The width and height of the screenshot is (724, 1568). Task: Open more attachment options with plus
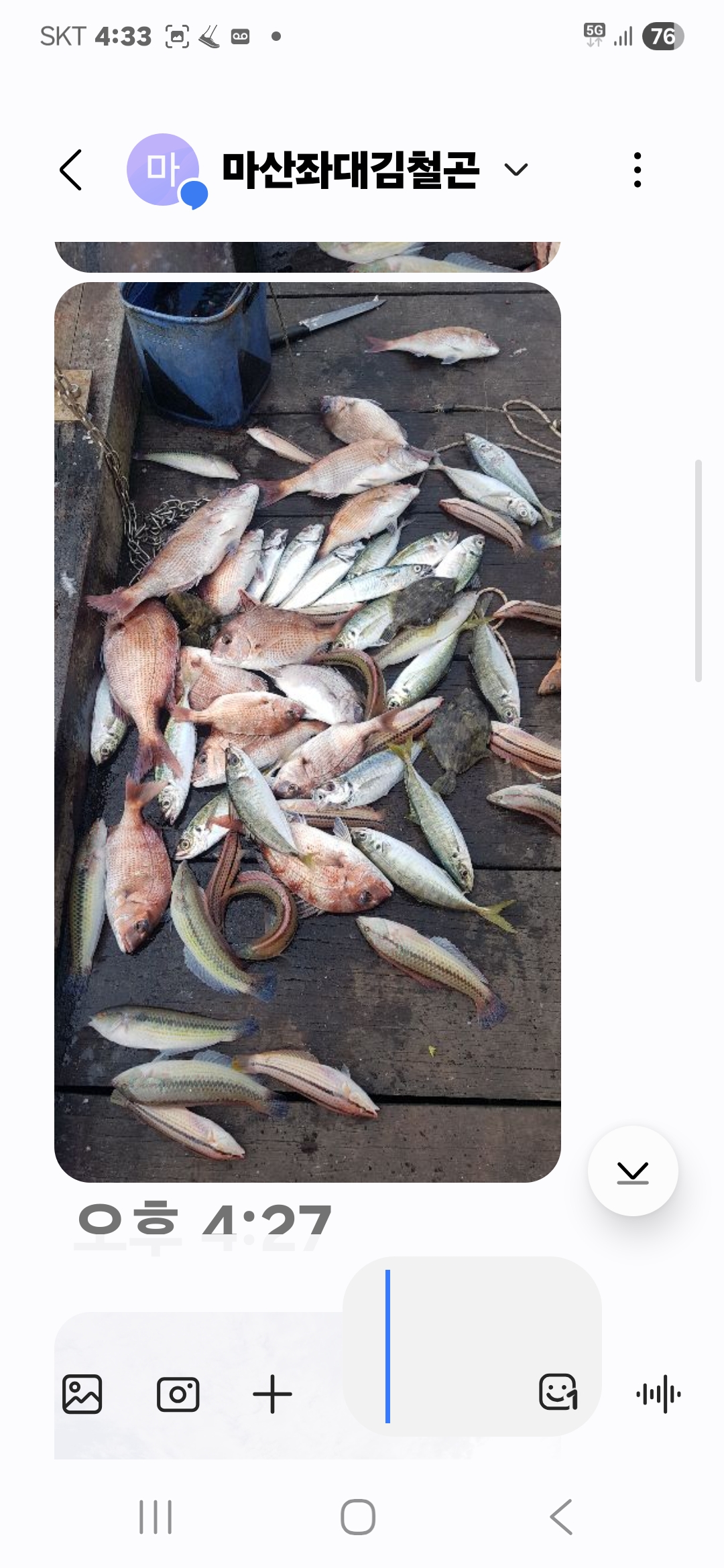[x=272, y=1394]
